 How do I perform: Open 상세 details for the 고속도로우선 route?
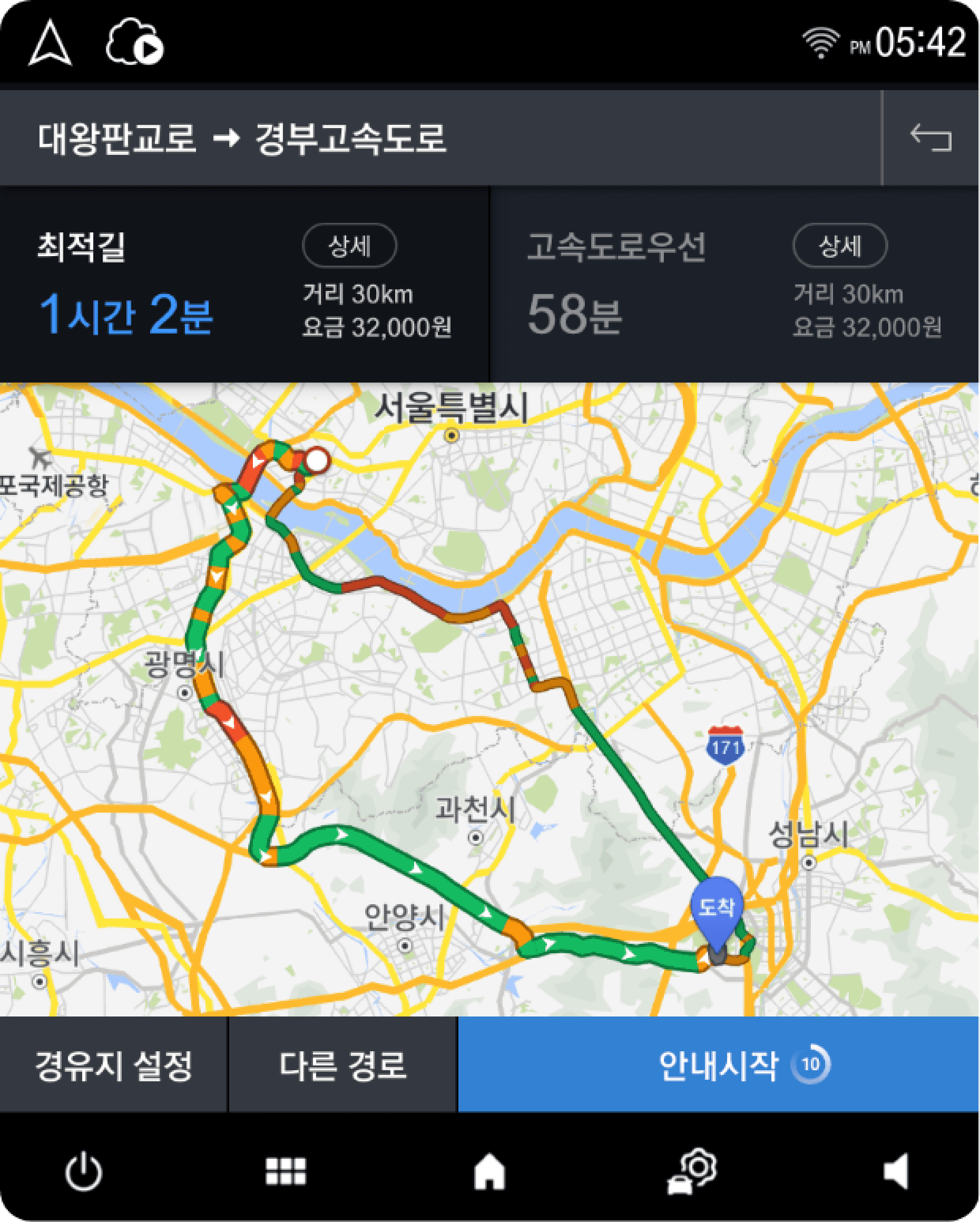point(839,246)
